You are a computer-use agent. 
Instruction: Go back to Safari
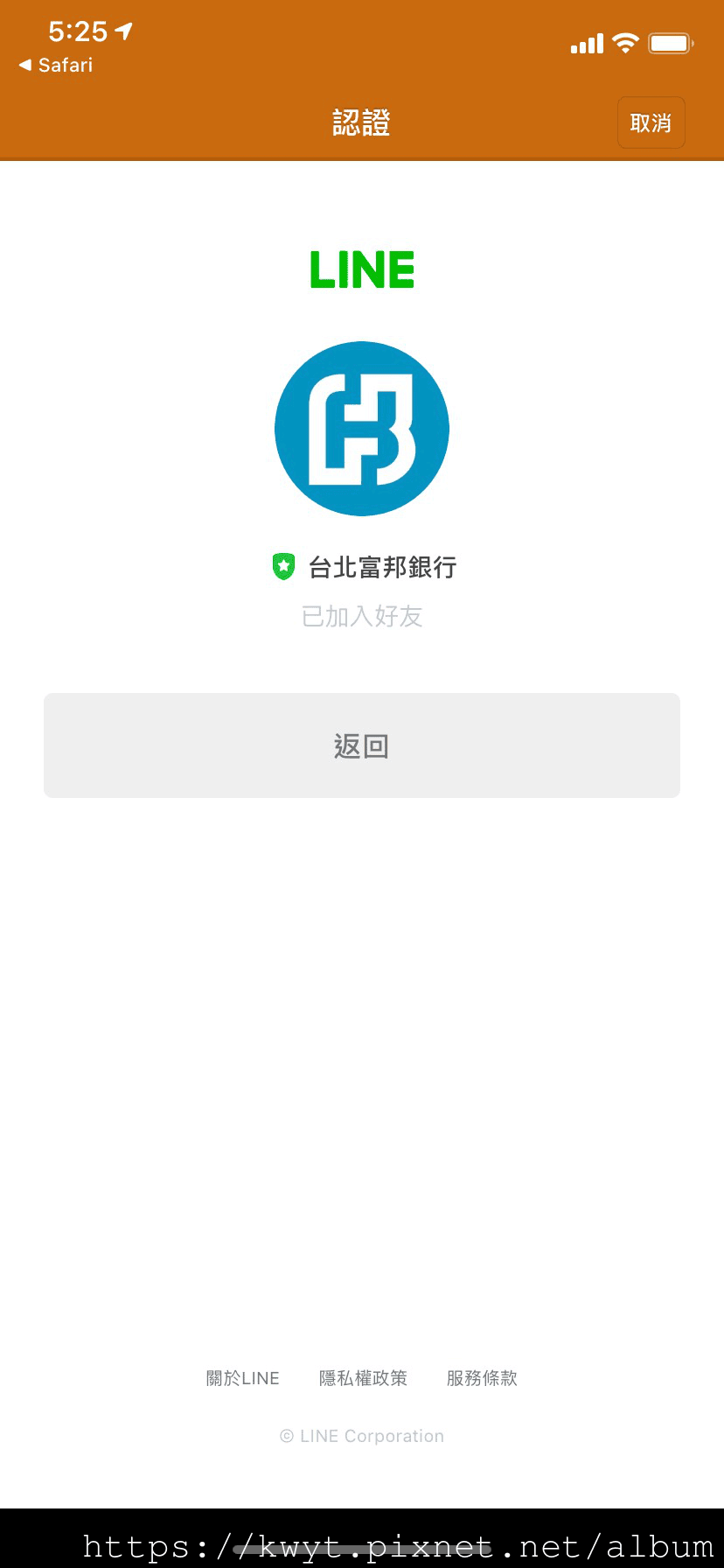pyautogui.click(x=56, y=65)
